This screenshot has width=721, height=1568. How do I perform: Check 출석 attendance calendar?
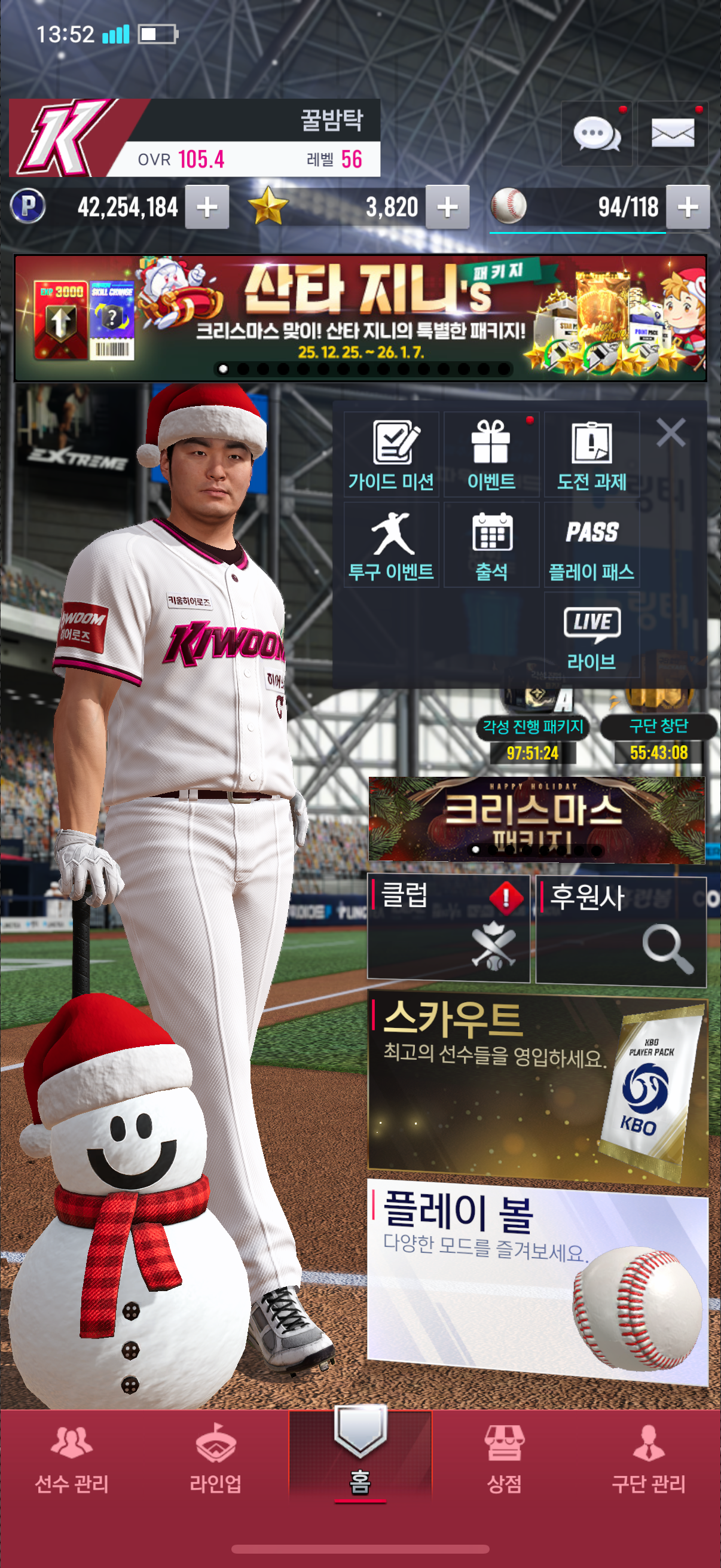pos(491,545)
